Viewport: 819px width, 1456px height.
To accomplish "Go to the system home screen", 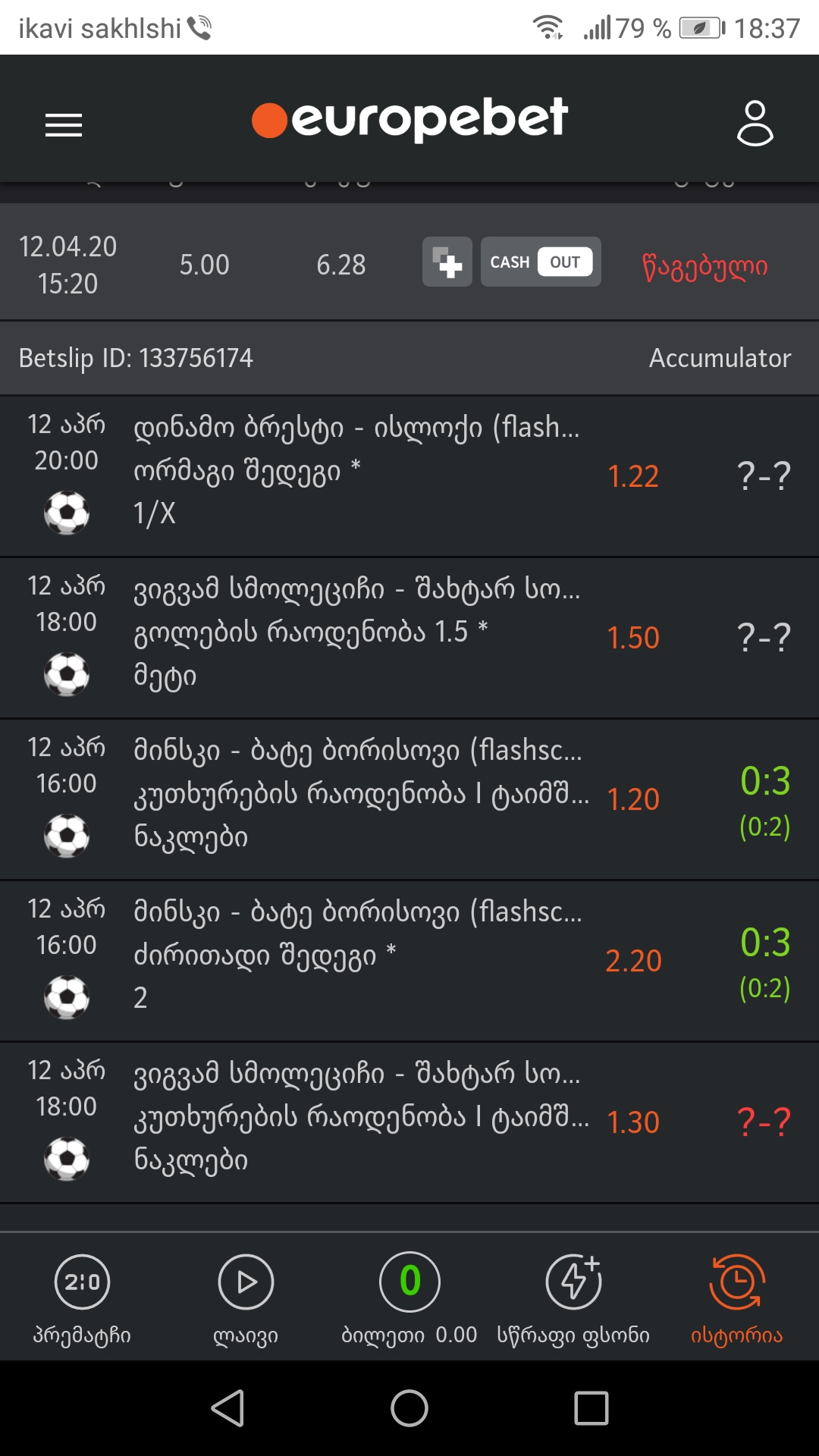I will (x=409, y=1408).
